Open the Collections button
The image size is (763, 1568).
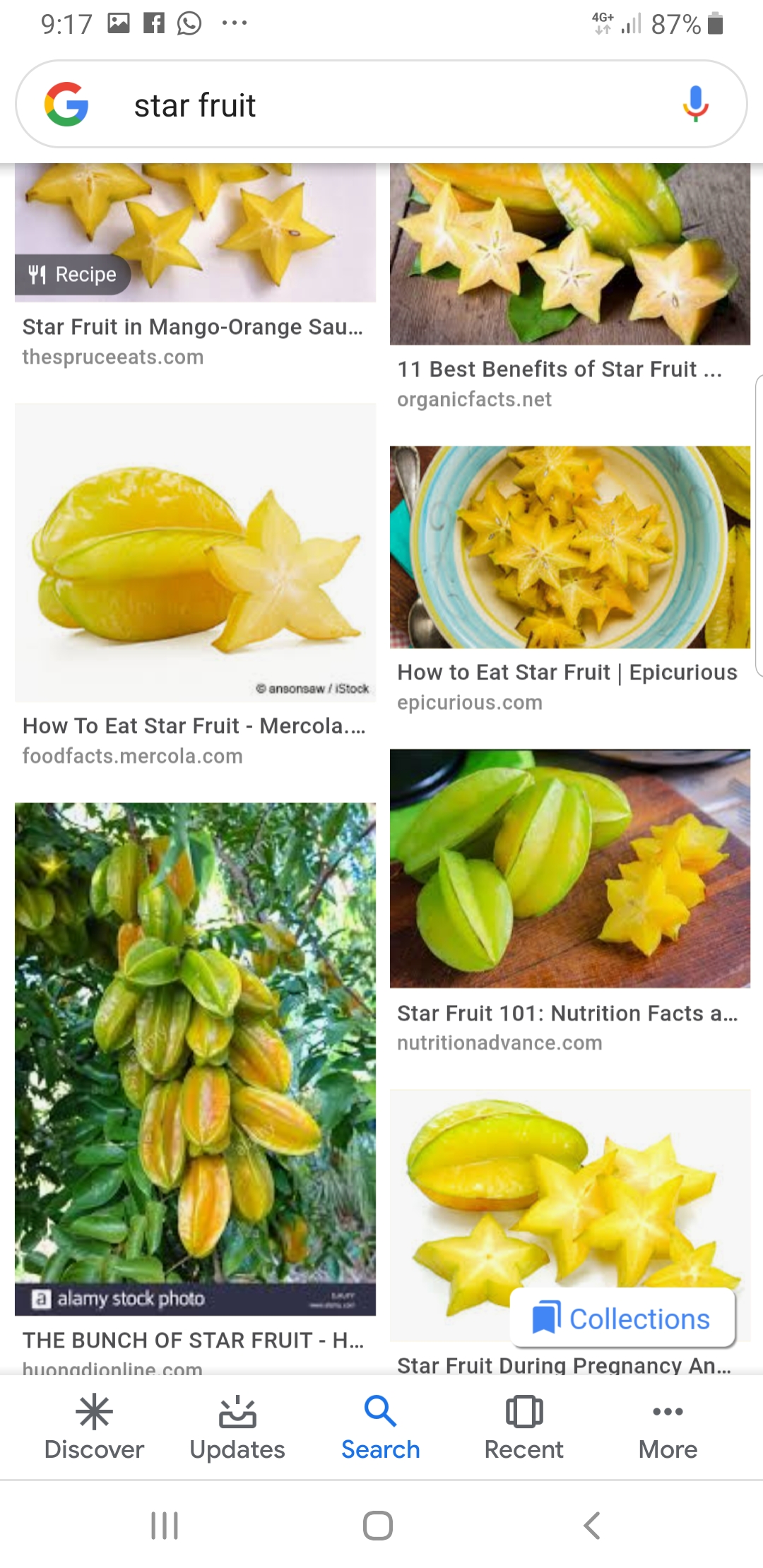[622, 1319]
